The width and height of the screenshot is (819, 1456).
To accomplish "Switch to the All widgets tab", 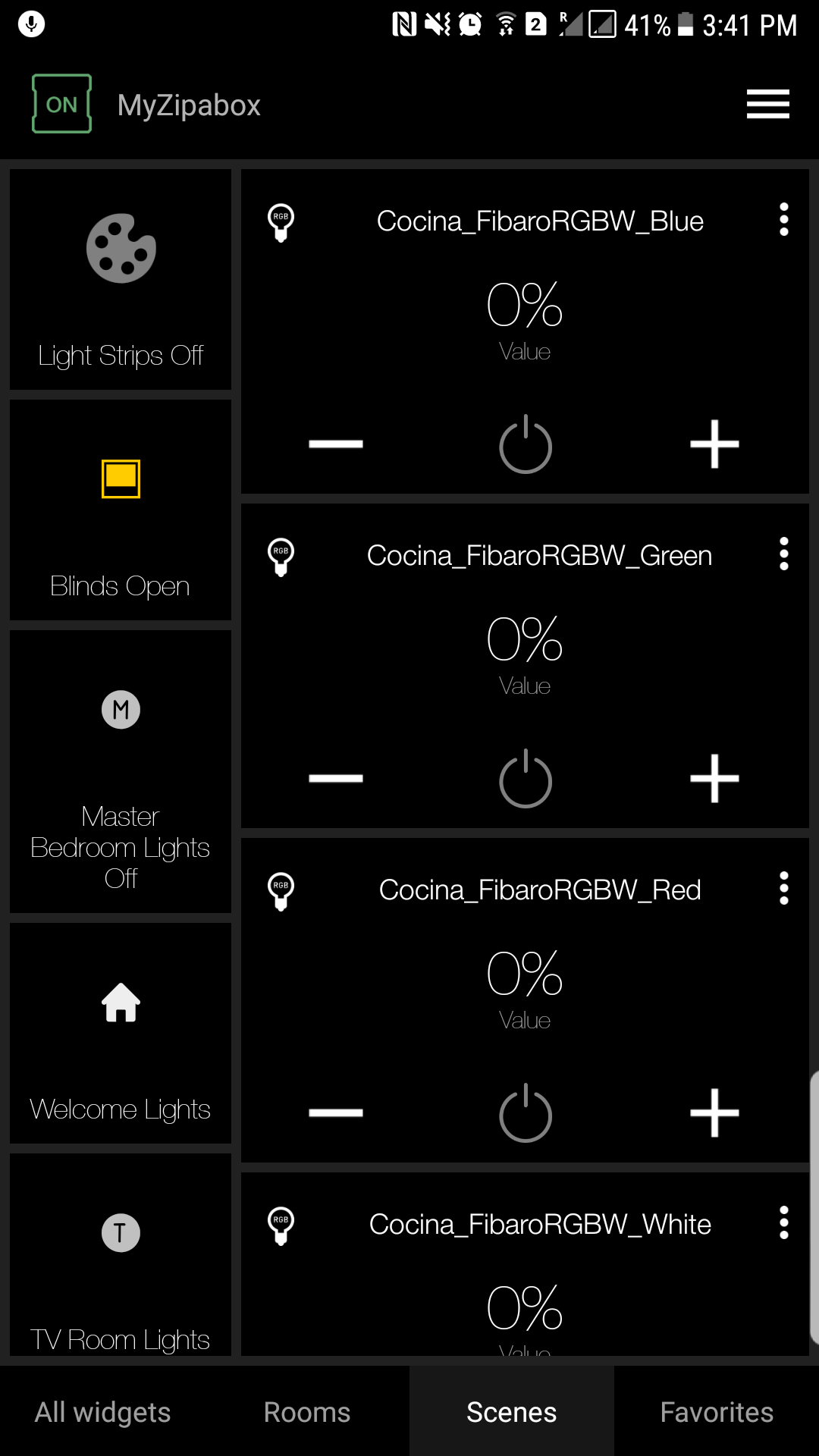I will (102, 1412).
